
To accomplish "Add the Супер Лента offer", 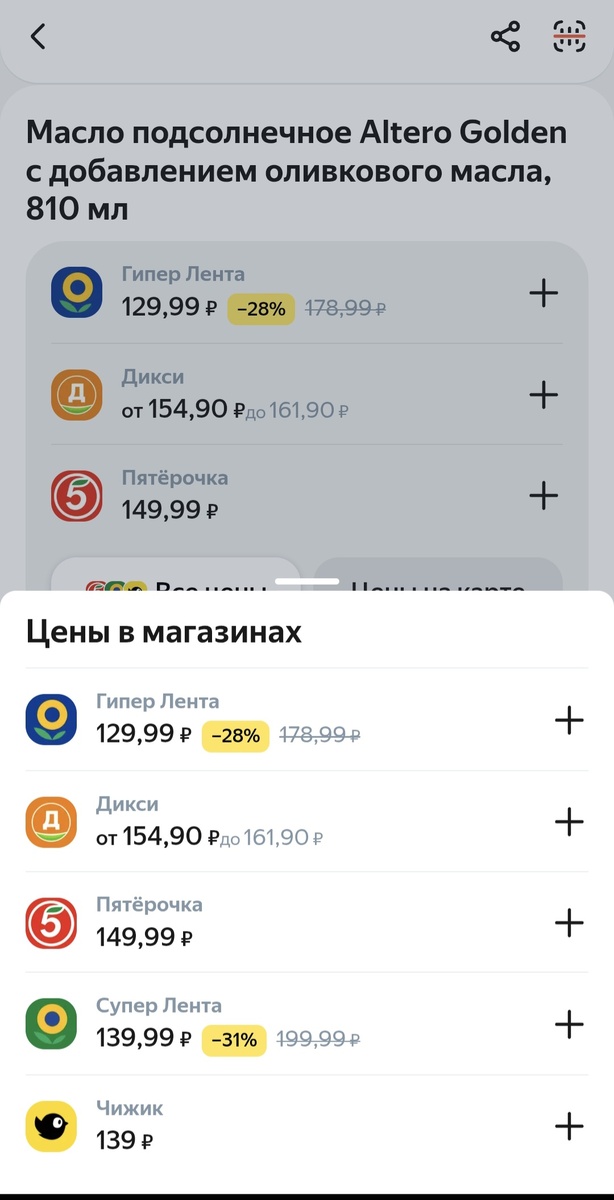I will [x=568, y=1024].
